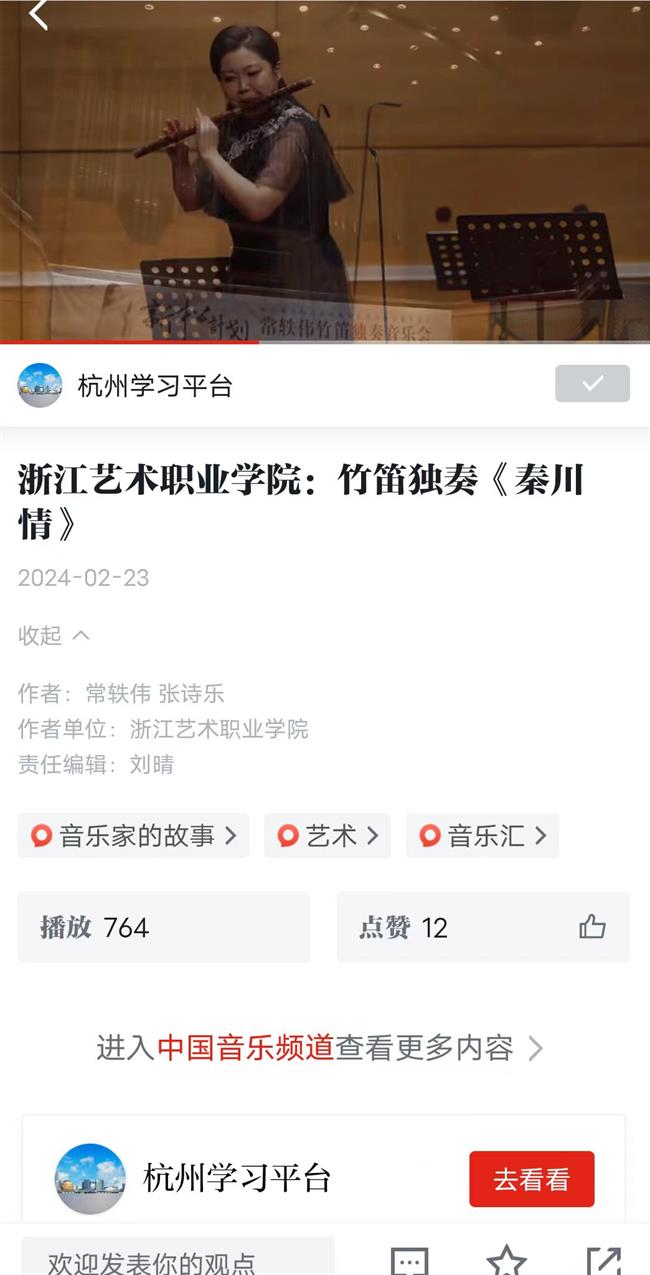Tap the red 去看看 button

pyautogui.click(x=531, y=1179)
